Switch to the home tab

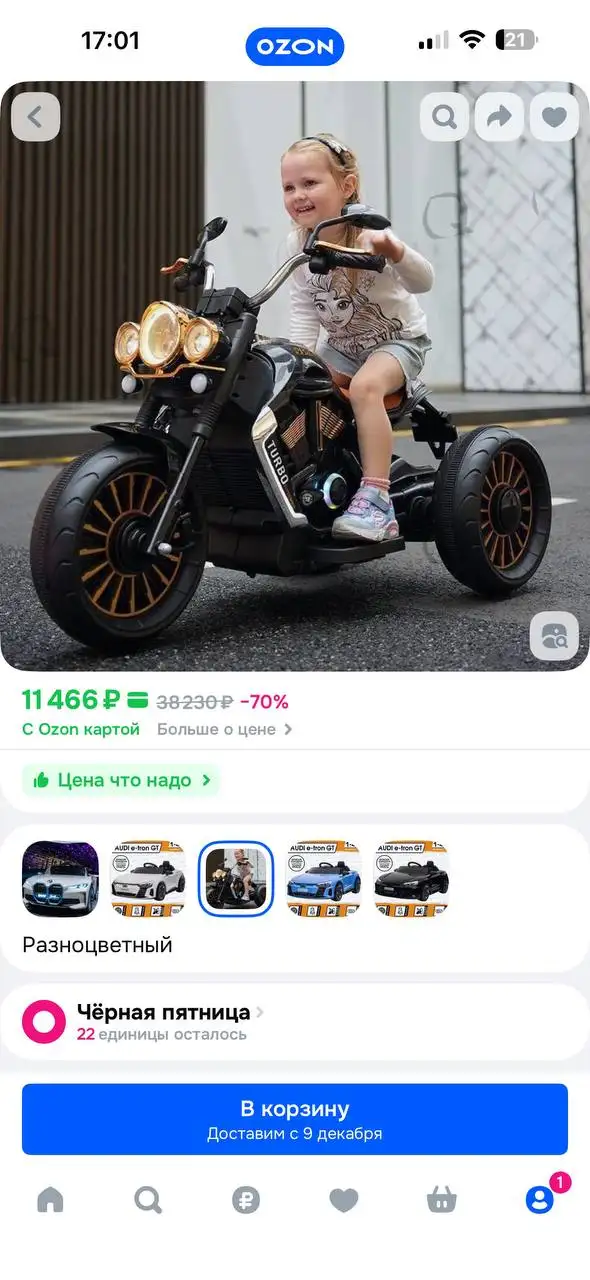[x=50, y=1200]
